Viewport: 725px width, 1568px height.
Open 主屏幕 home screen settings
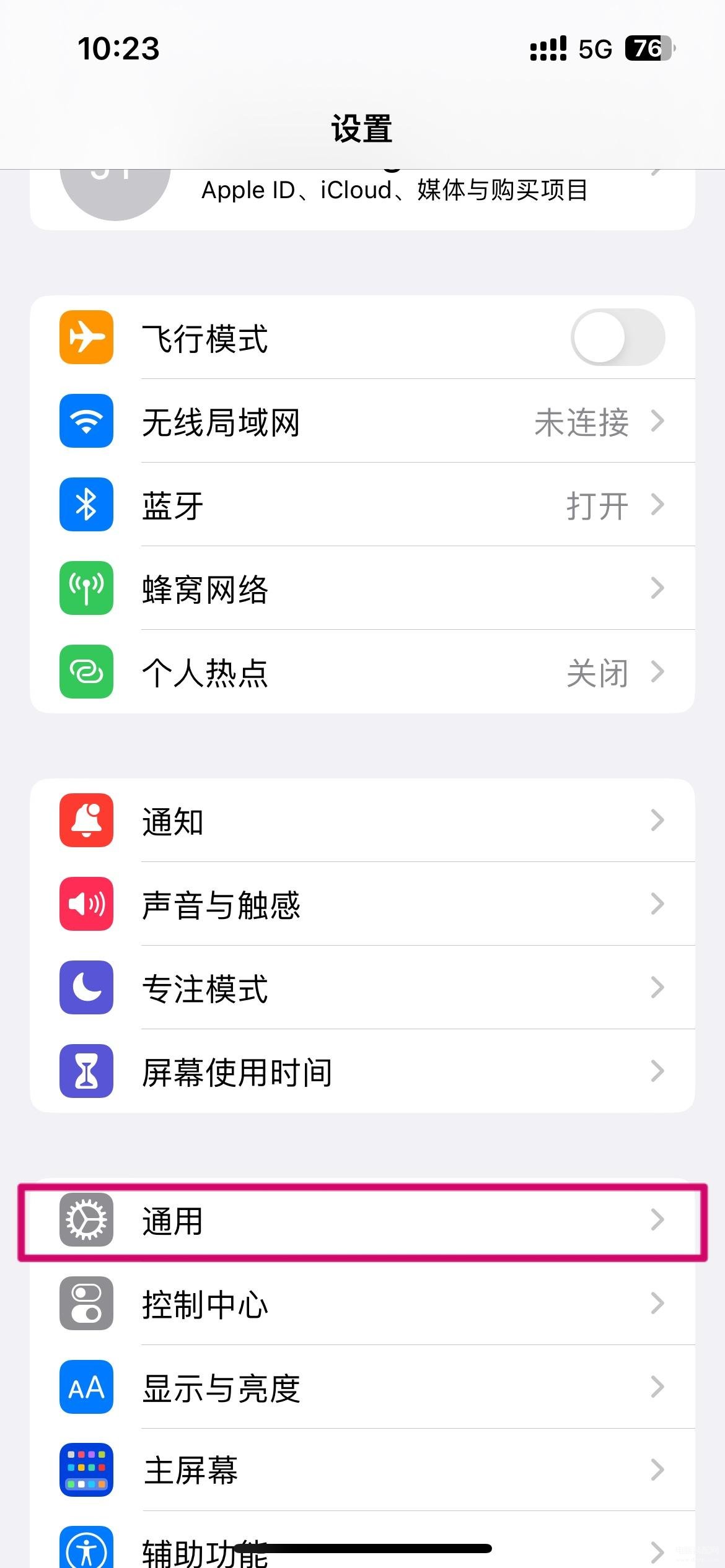362,1470
